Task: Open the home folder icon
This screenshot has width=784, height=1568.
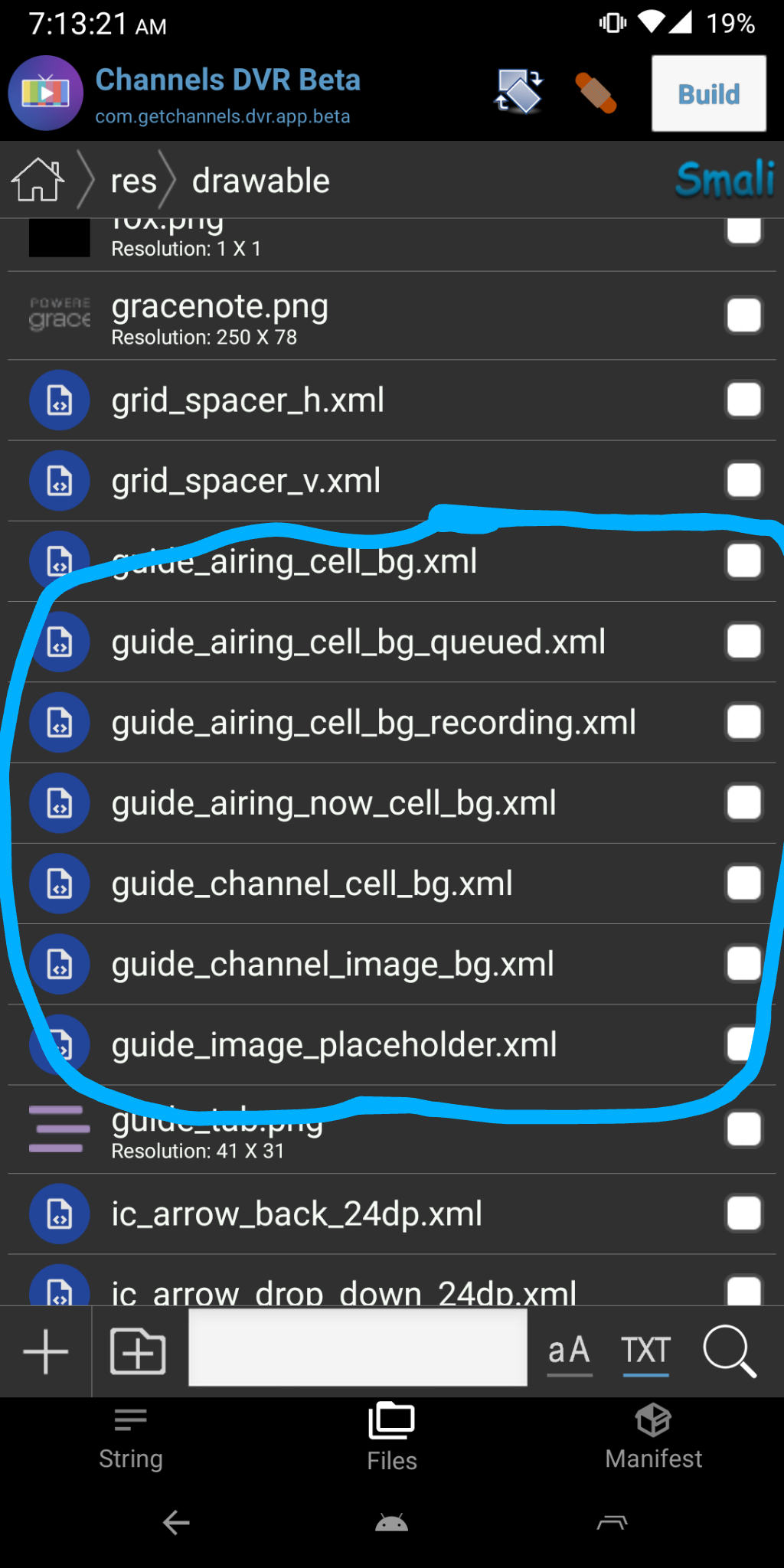Action: [x=37, y=181]
